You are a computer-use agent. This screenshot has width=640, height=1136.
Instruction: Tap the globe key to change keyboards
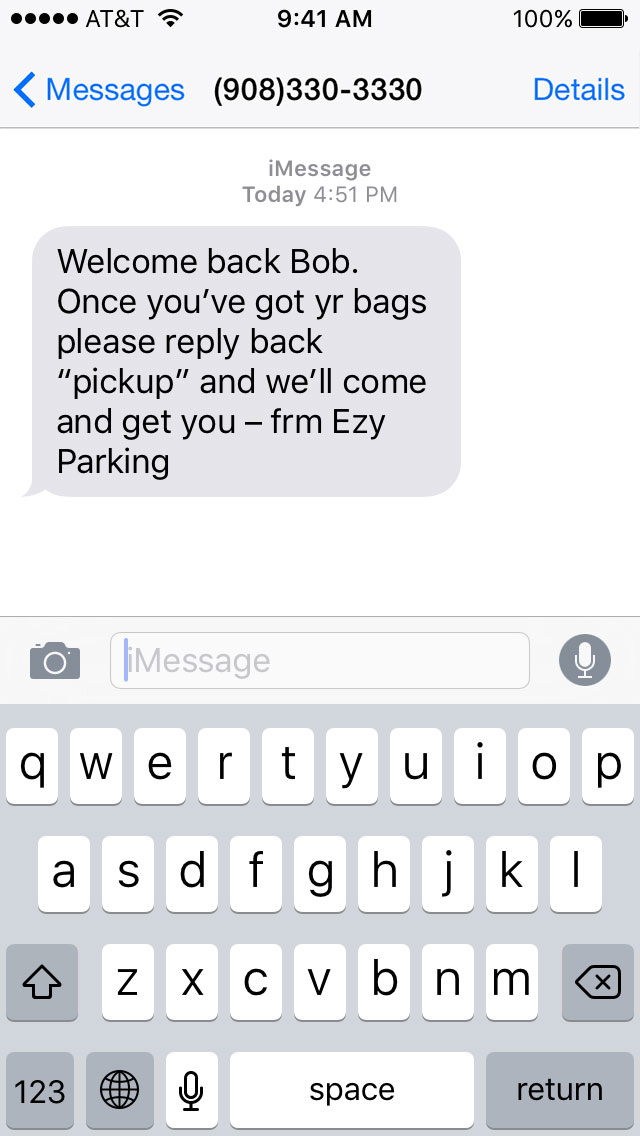(120, 1091)
